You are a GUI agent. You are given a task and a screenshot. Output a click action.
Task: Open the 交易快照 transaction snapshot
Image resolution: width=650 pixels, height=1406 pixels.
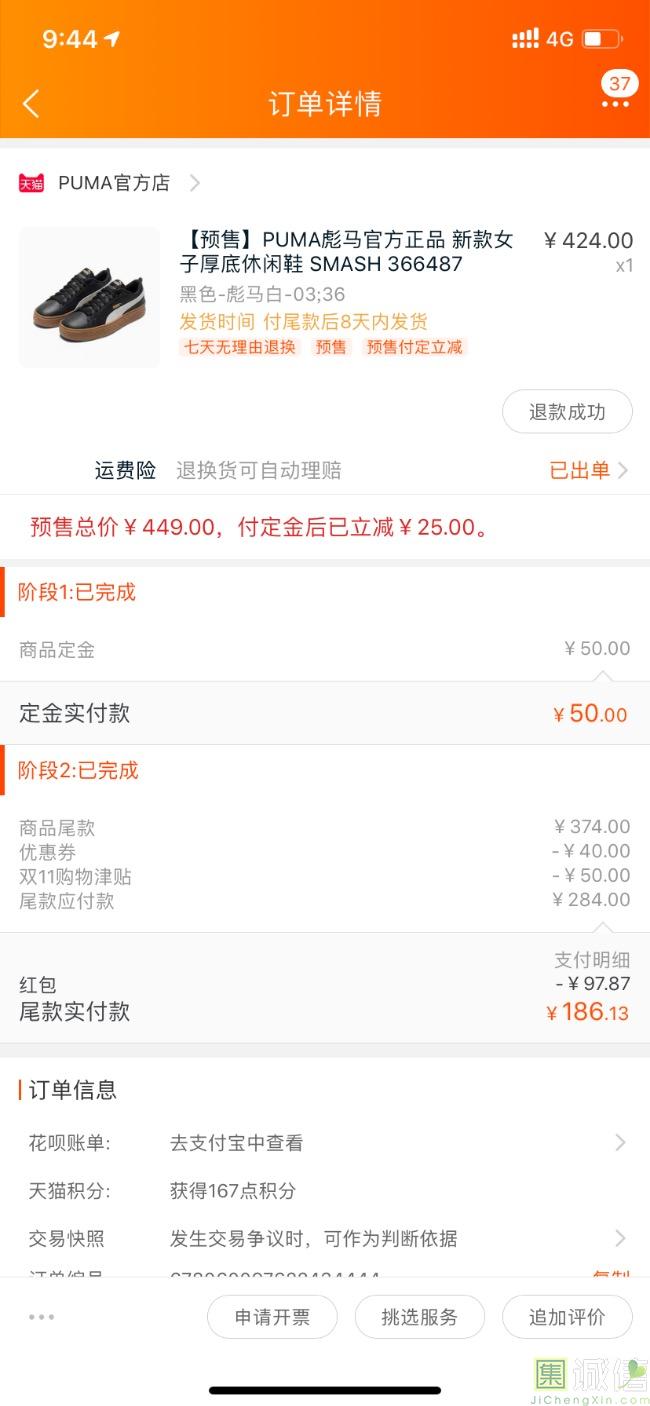(x=325, y=1239)
